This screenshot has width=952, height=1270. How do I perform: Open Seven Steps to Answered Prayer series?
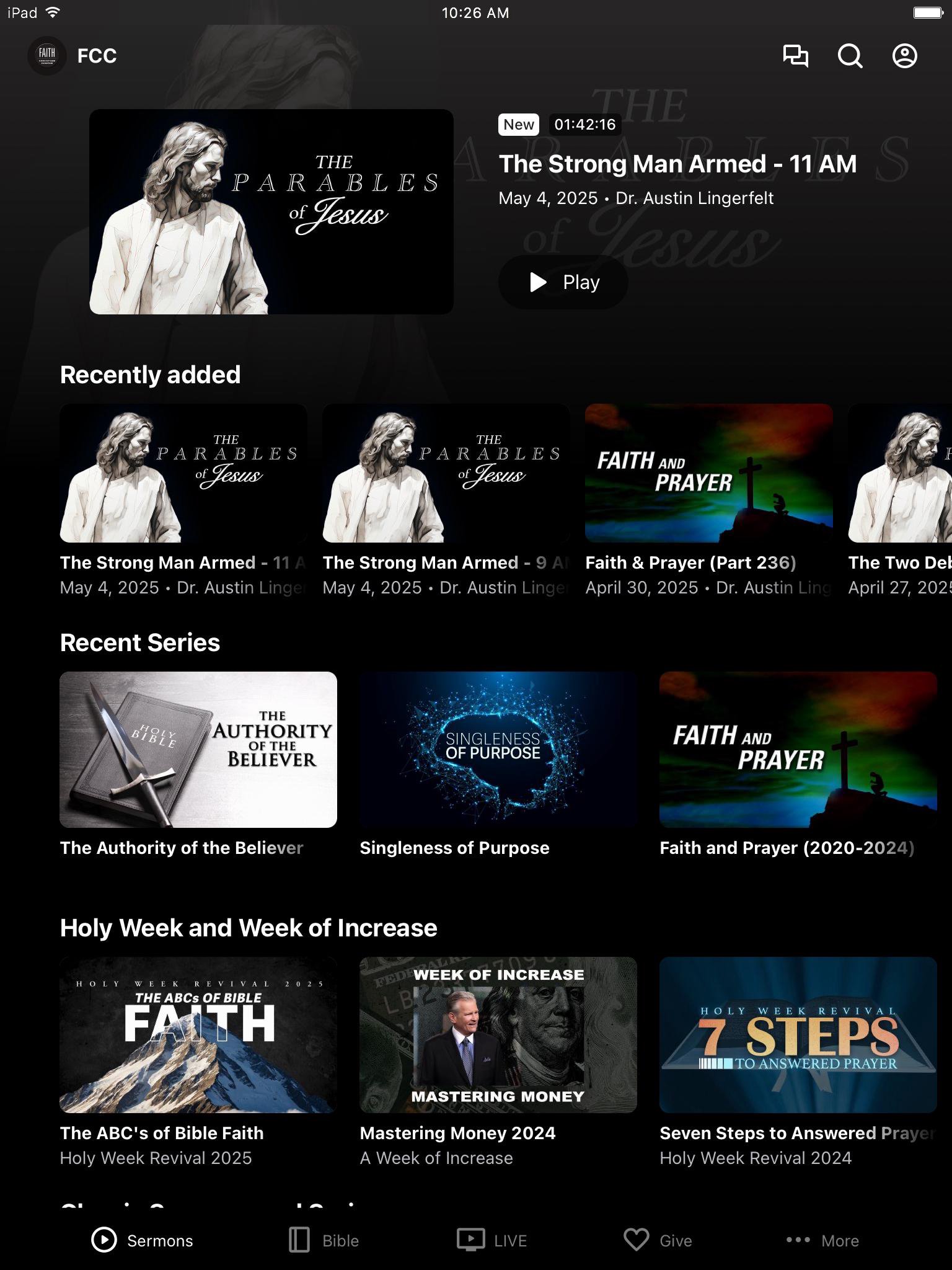(798, 1034)
